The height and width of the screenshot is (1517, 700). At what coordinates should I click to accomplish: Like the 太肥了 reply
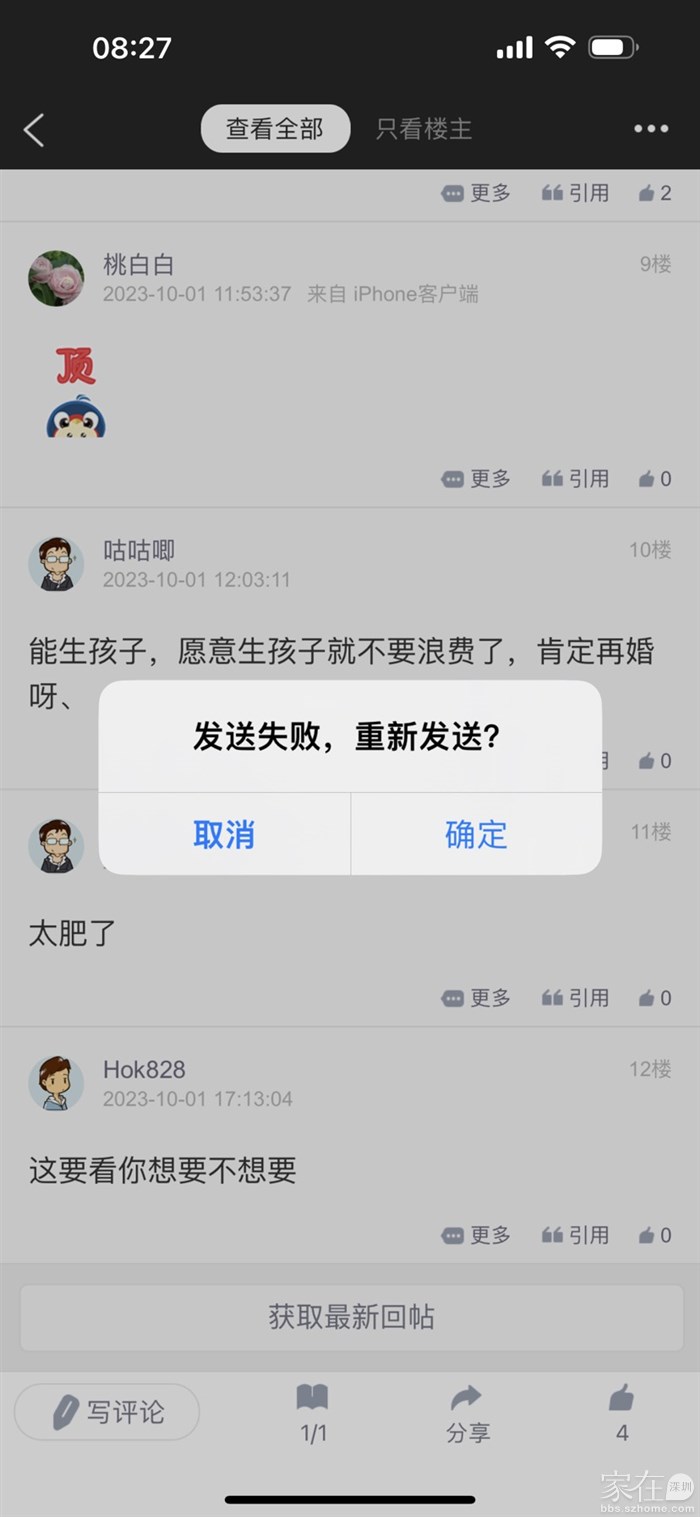pyautogui.click(x=655, y=997)
